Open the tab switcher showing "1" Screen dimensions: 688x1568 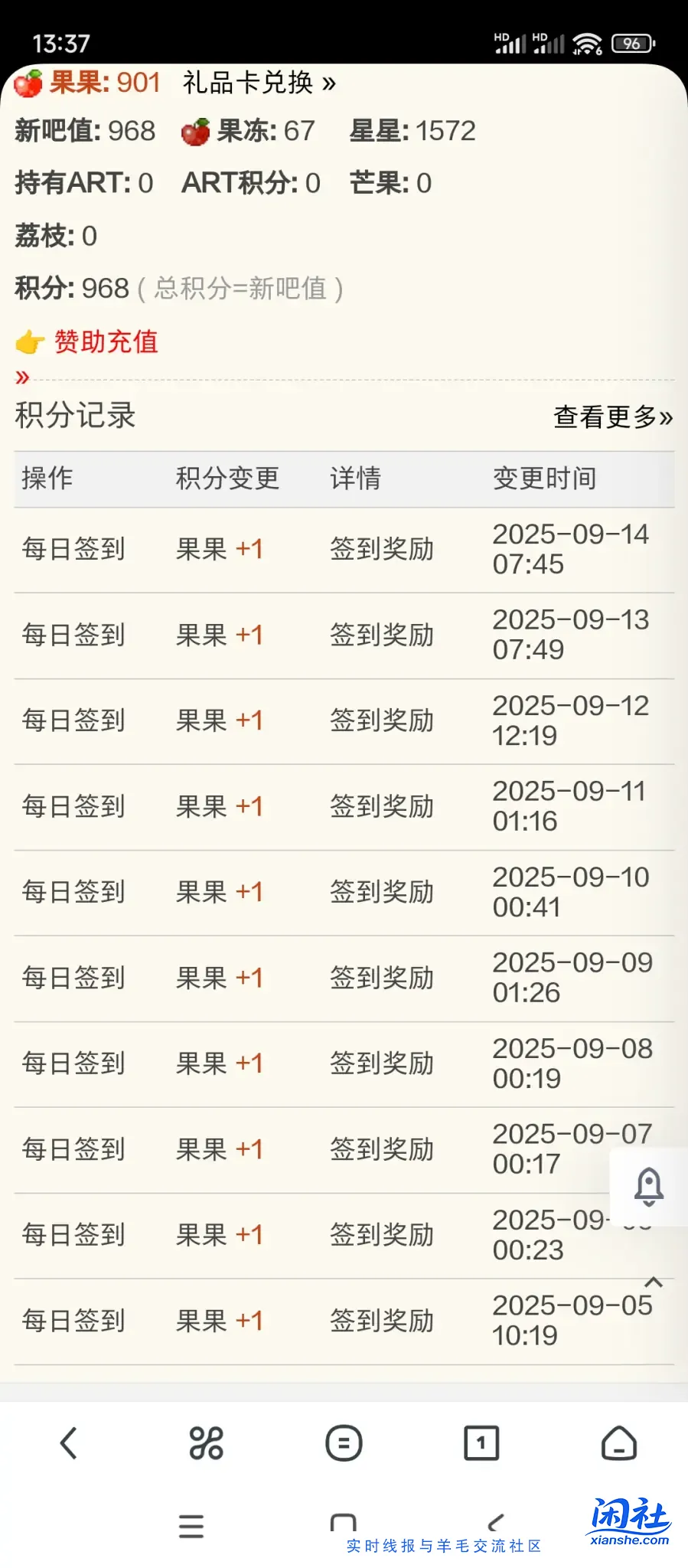click(481, 1442)
